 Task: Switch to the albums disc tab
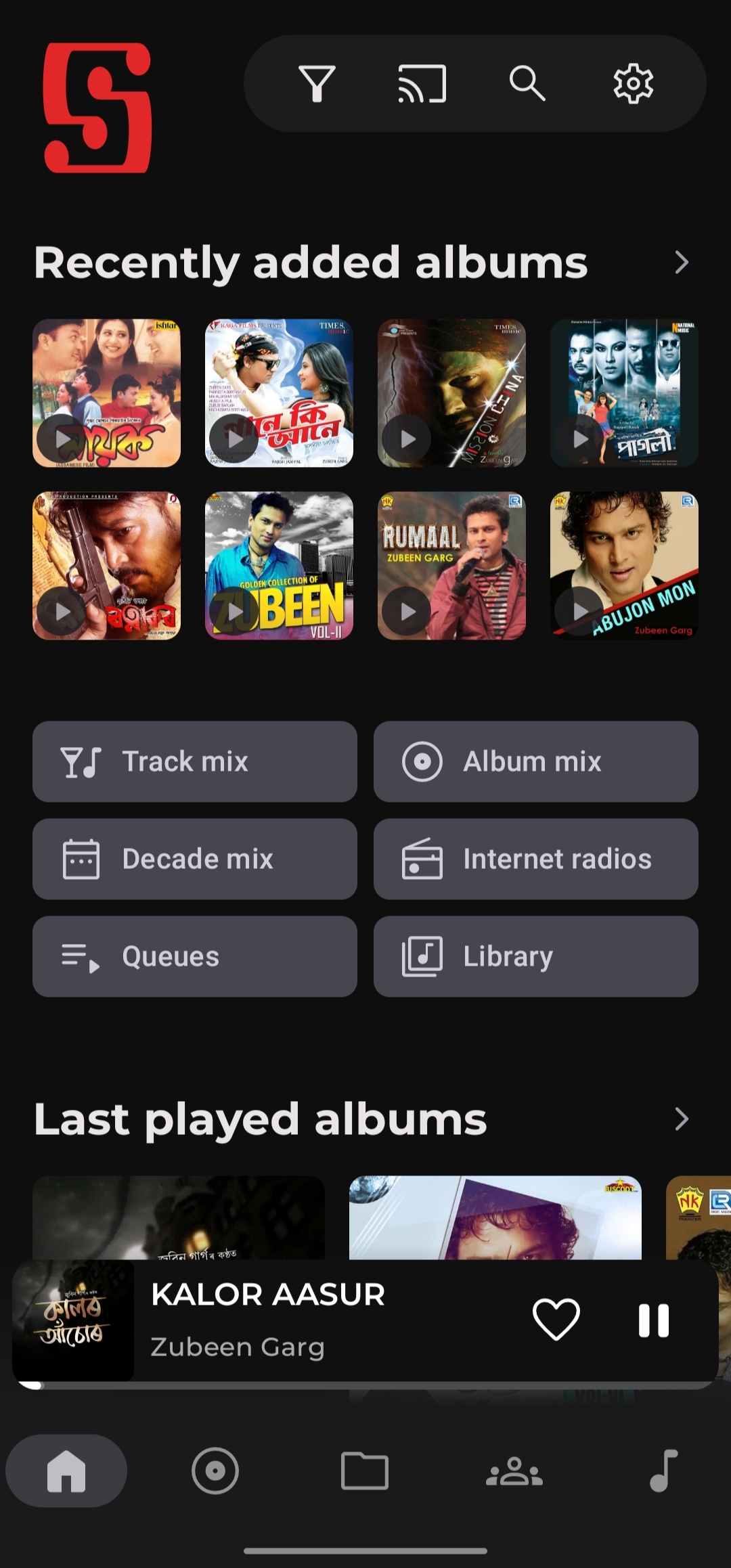(215, 1471)
